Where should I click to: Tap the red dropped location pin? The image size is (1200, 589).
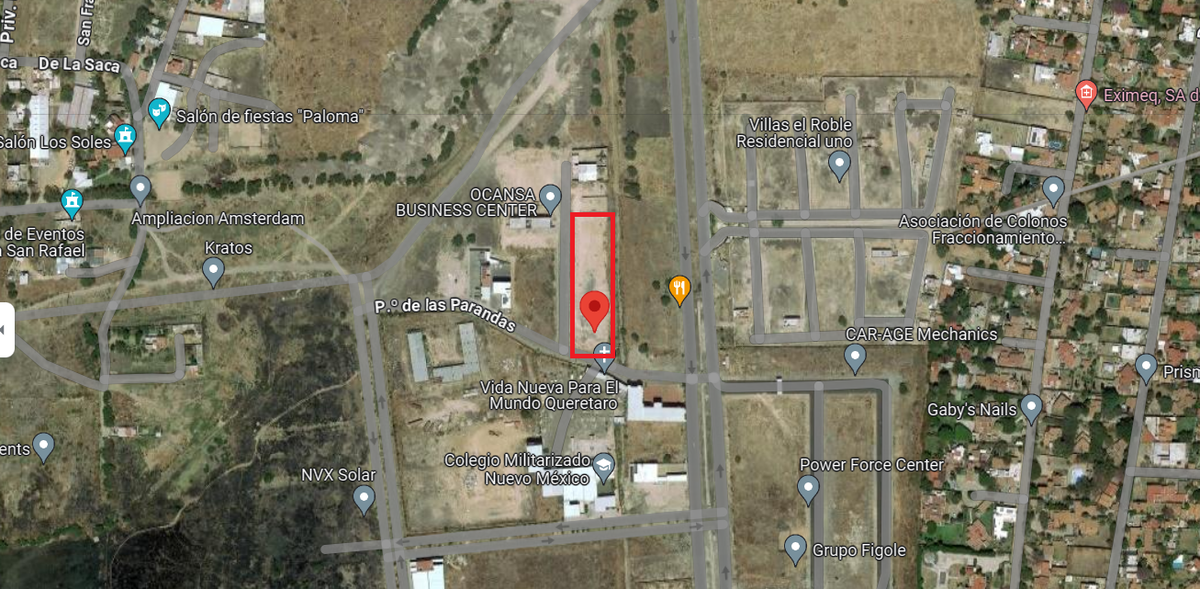tap(595, 309)
